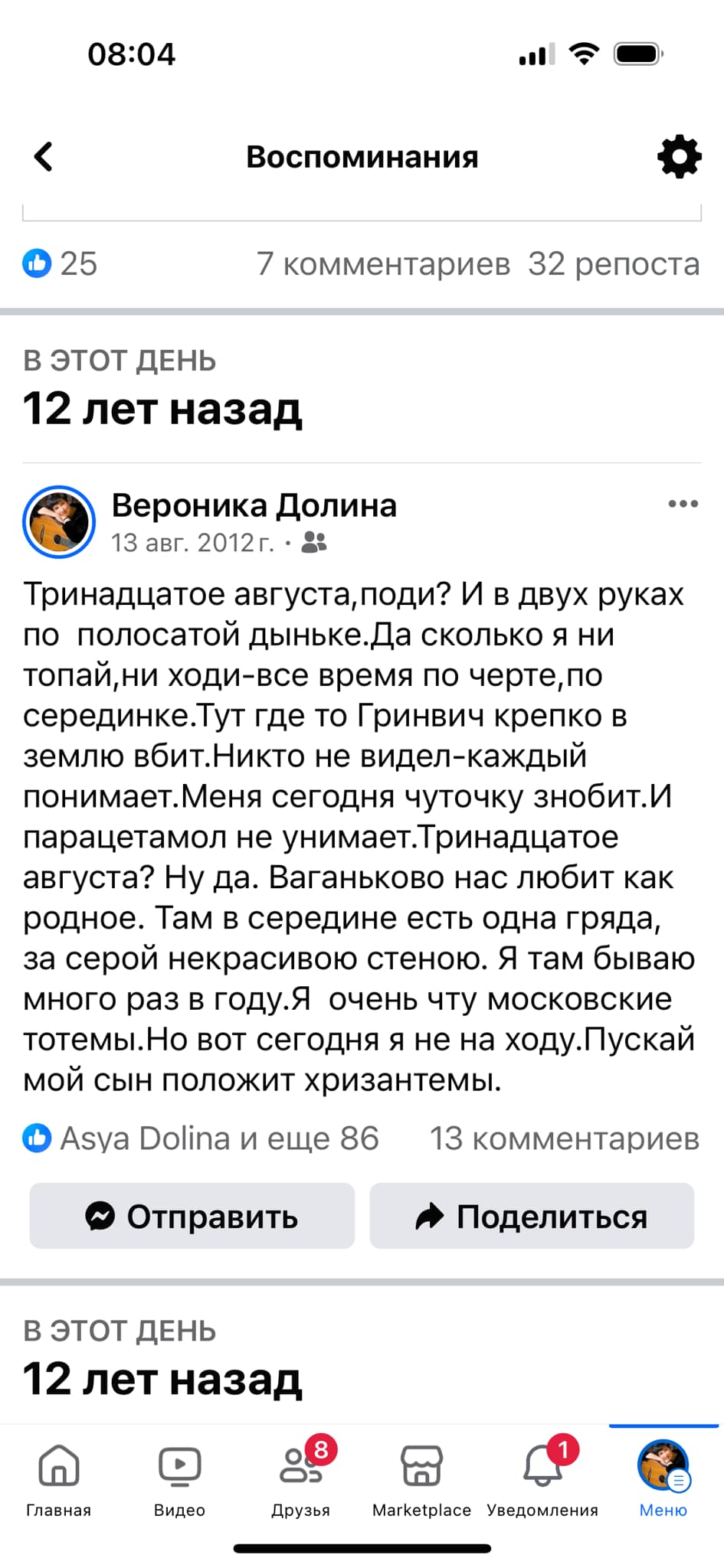This screenshot has height=1568, width=724.
Task: Show the 25 reactions list
Action: [60, 264]
